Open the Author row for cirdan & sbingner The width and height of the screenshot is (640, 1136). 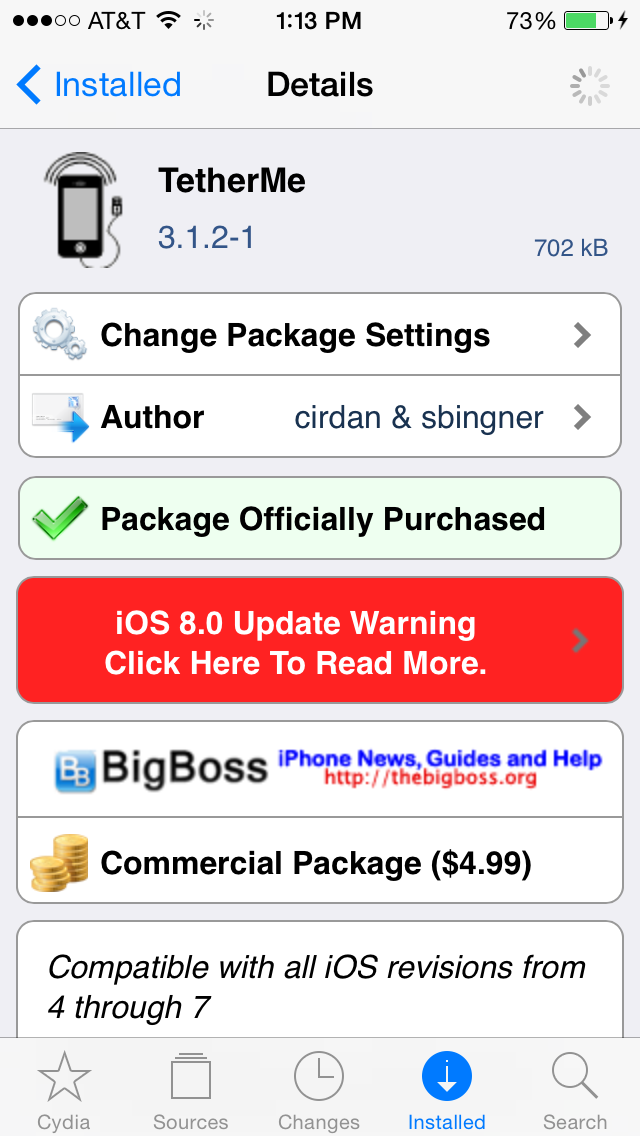[320, 417]
